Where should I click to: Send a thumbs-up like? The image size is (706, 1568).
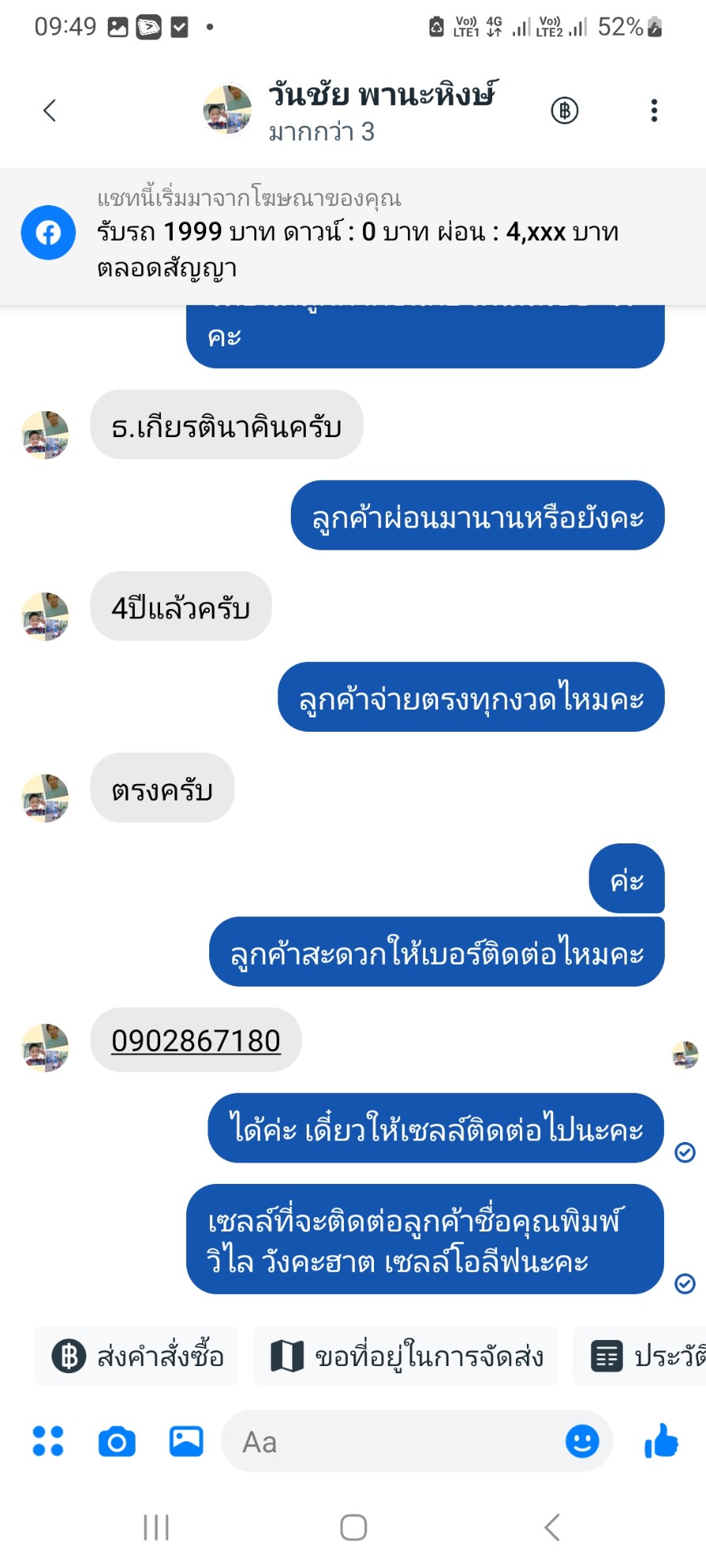coord(662,1441)
